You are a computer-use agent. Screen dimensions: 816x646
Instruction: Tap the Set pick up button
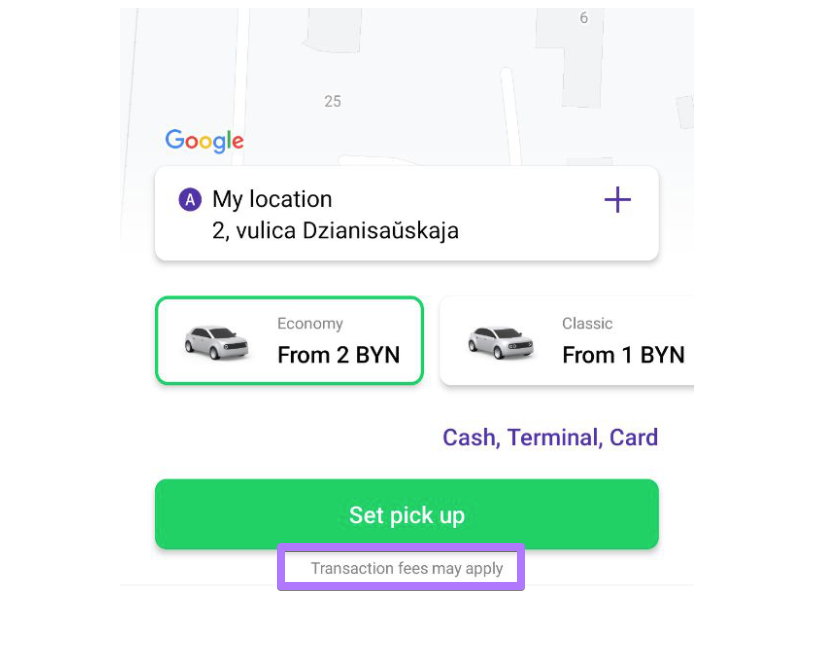406,515
